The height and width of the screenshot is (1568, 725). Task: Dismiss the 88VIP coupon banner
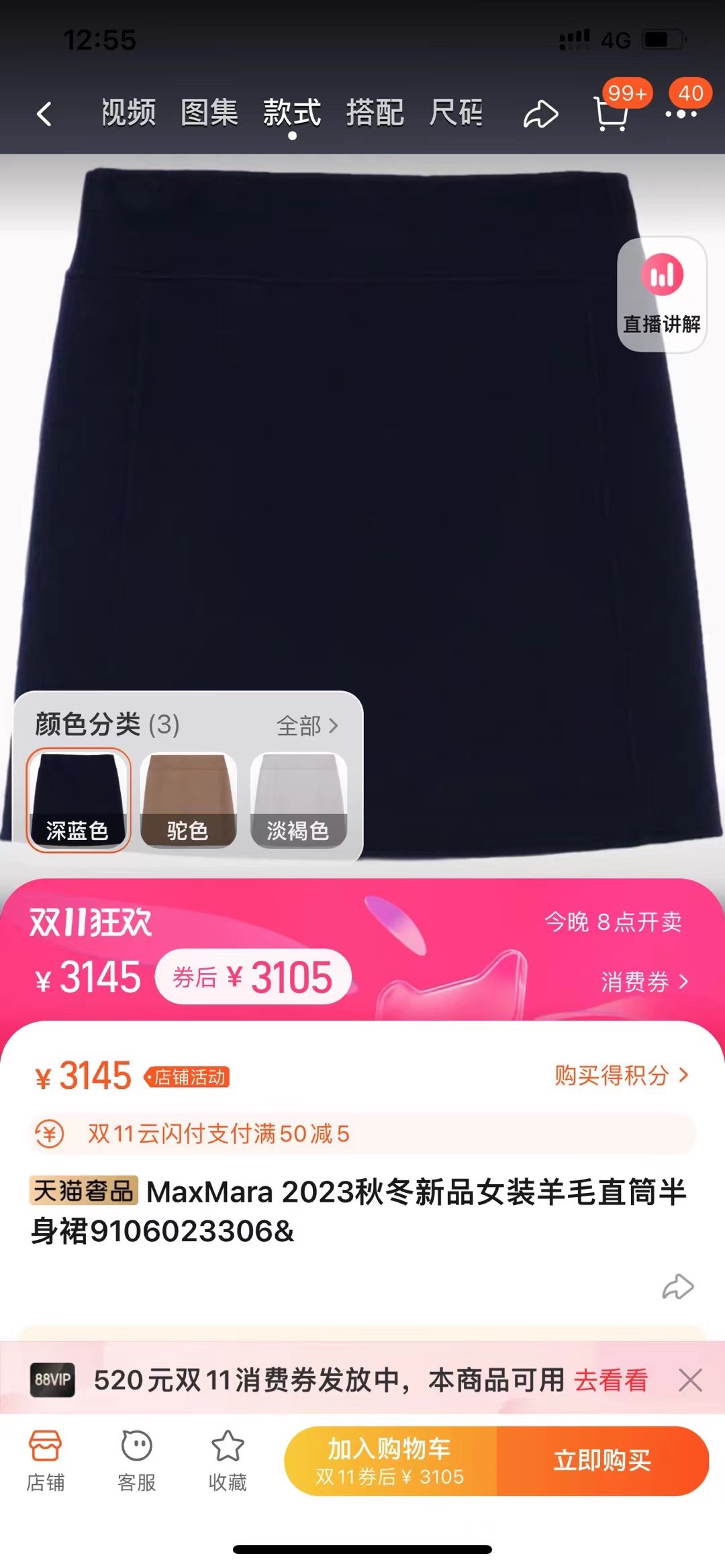(690, 1380)
